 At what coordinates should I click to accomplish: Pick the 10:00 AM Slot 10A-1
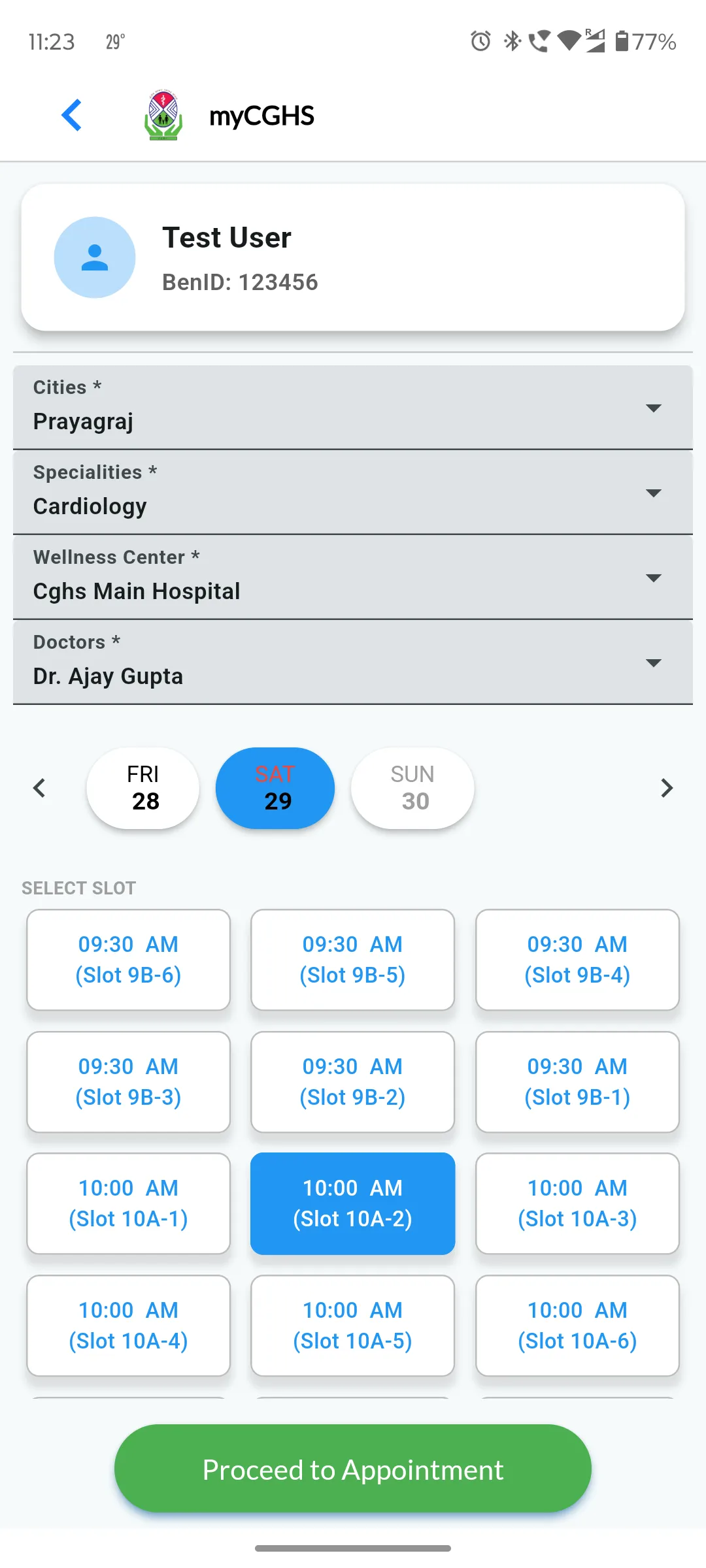click(129, 1203)
